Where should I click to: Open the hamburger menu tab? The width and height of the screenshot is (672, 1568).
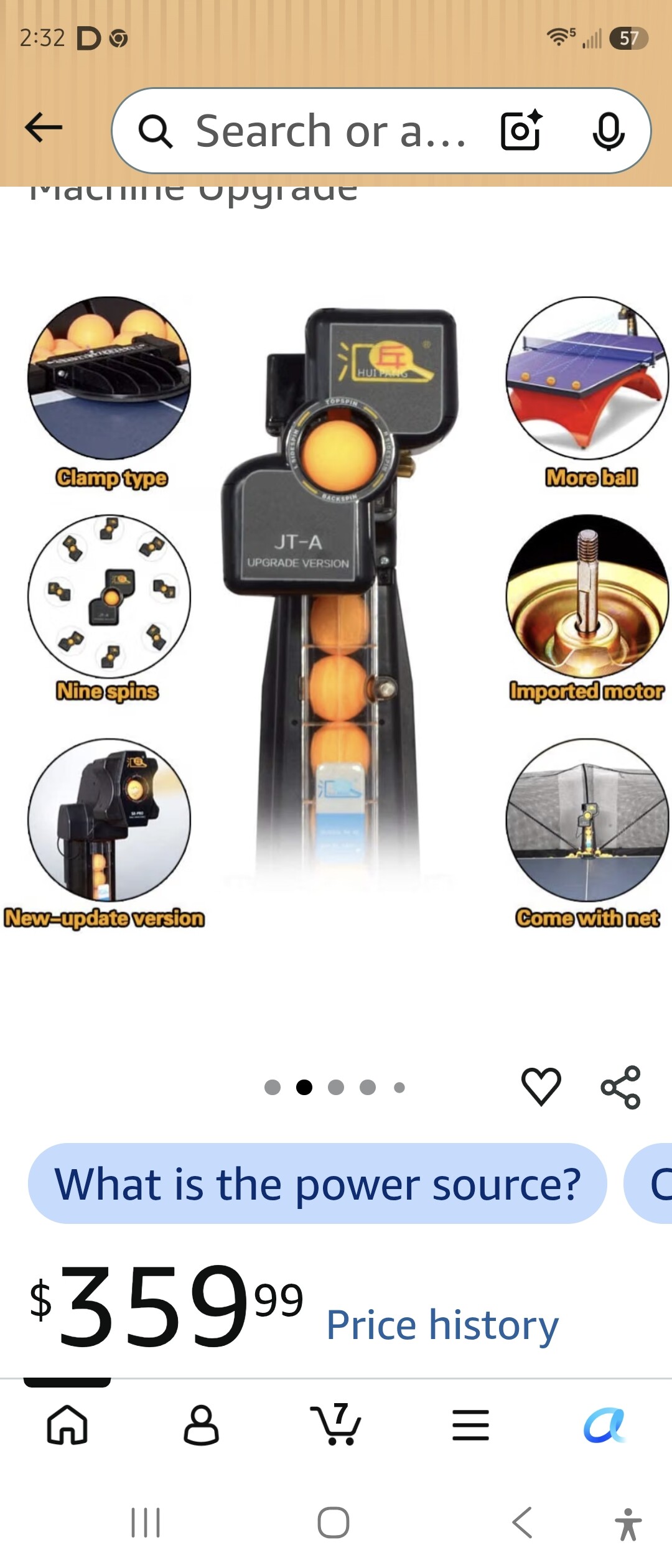(x=470, y=1425)
